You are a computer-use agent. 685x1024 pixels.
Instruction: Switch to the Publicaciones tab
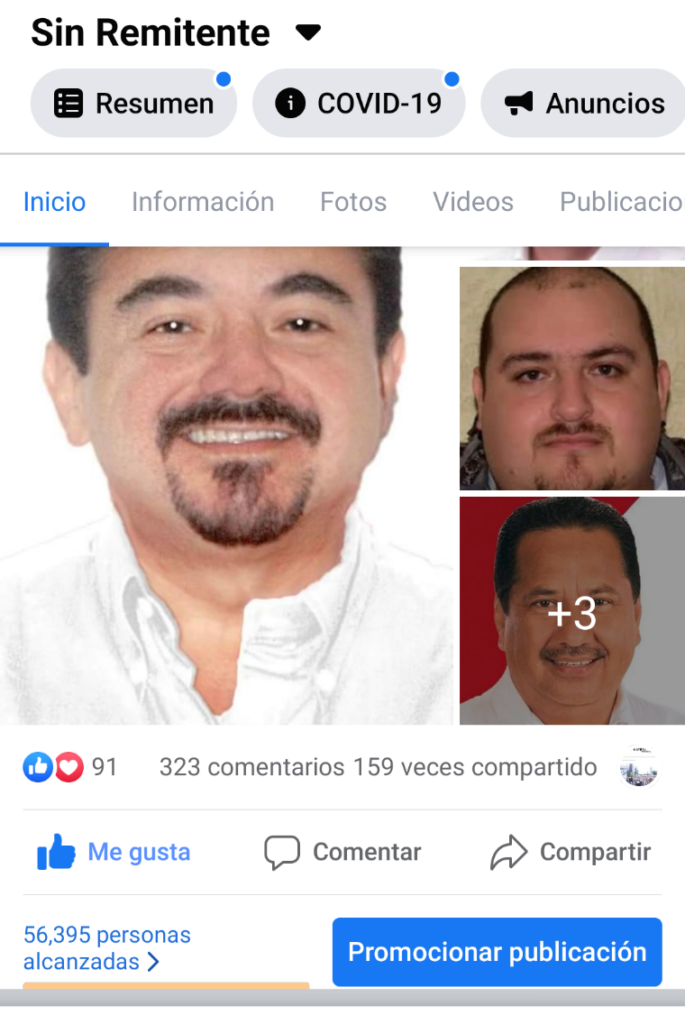[620, 202]
